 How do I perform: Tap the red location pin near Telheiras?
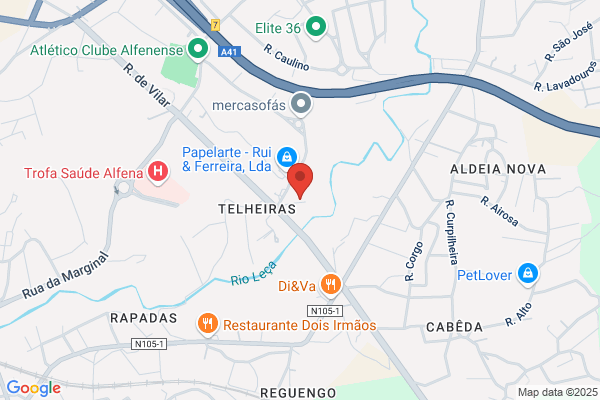coord(300,181)
